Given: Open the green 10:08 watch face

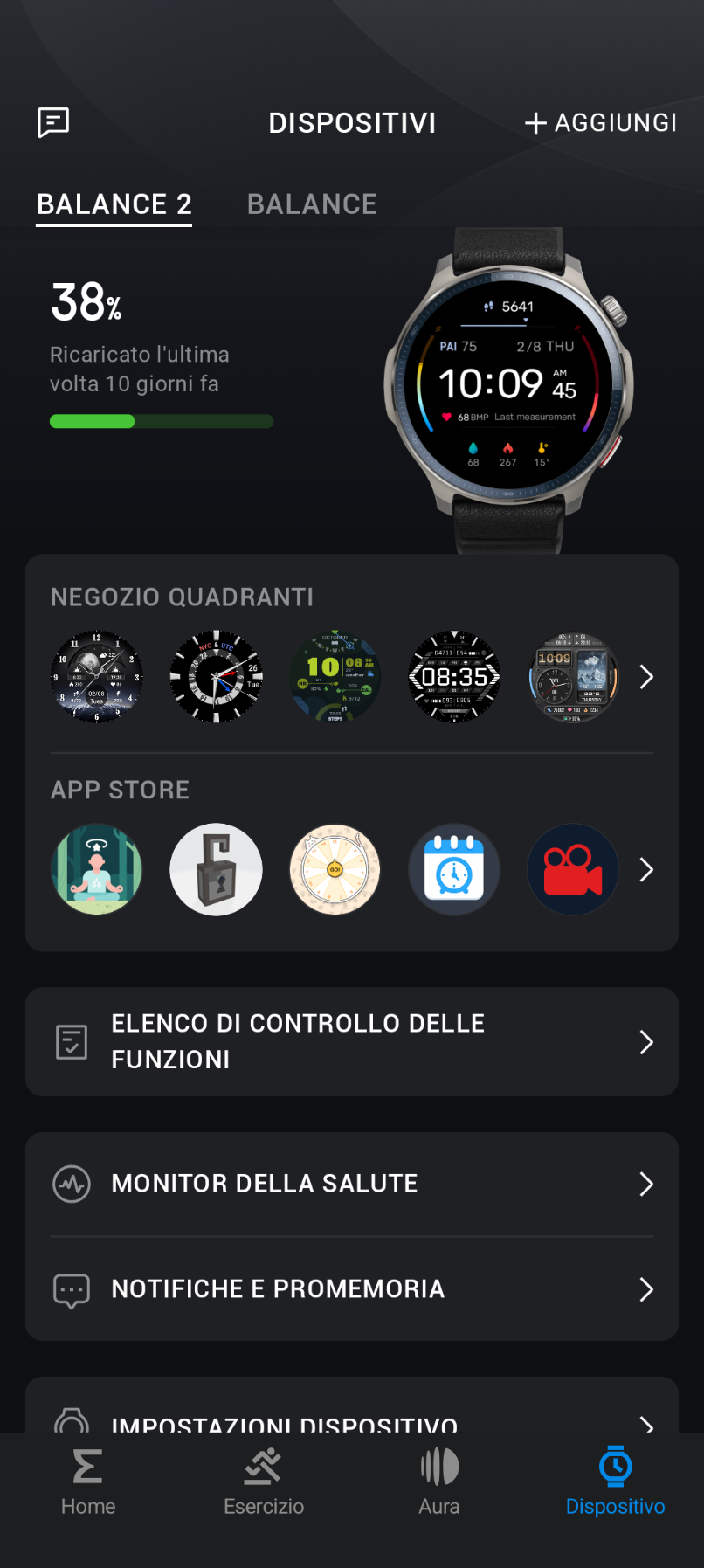Looking at the screenshot, I should point(335,677).
